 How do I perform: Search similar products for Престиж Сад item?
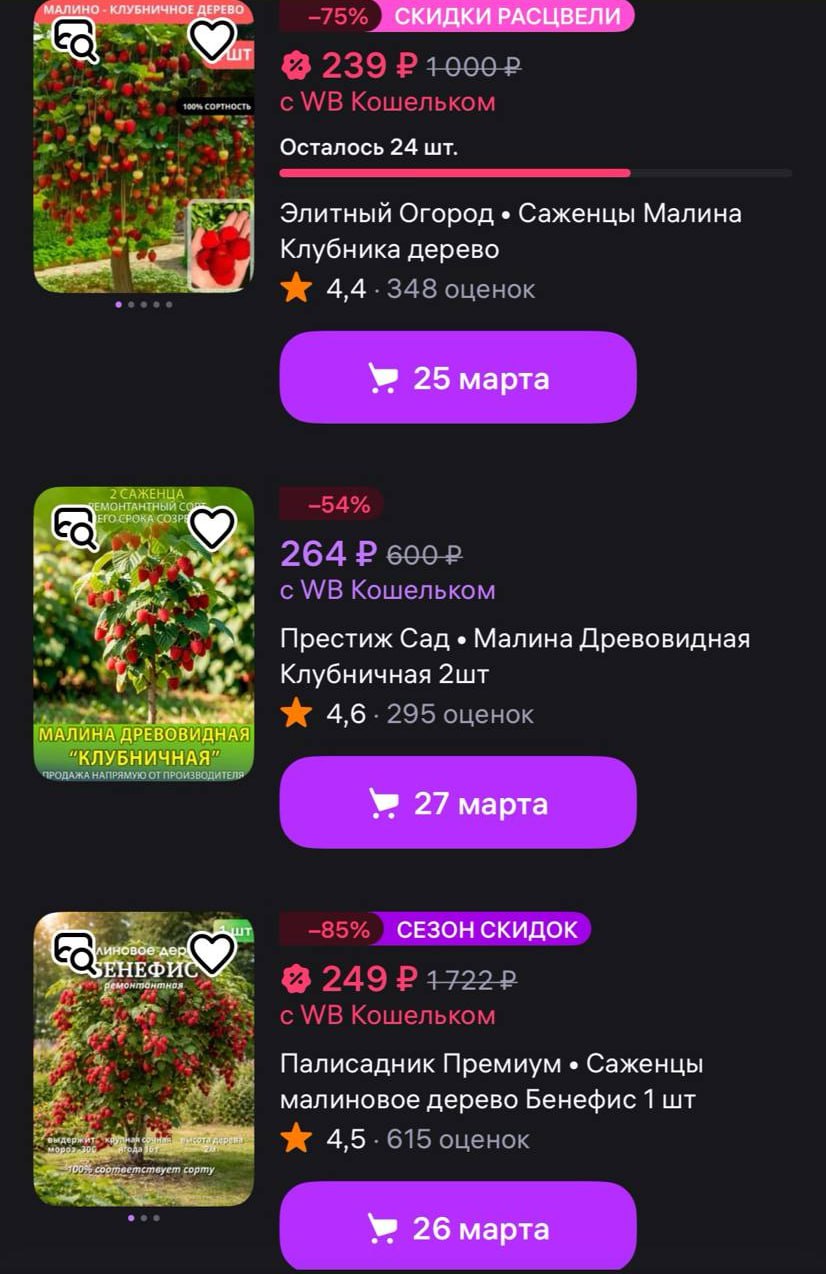(75, 529)
